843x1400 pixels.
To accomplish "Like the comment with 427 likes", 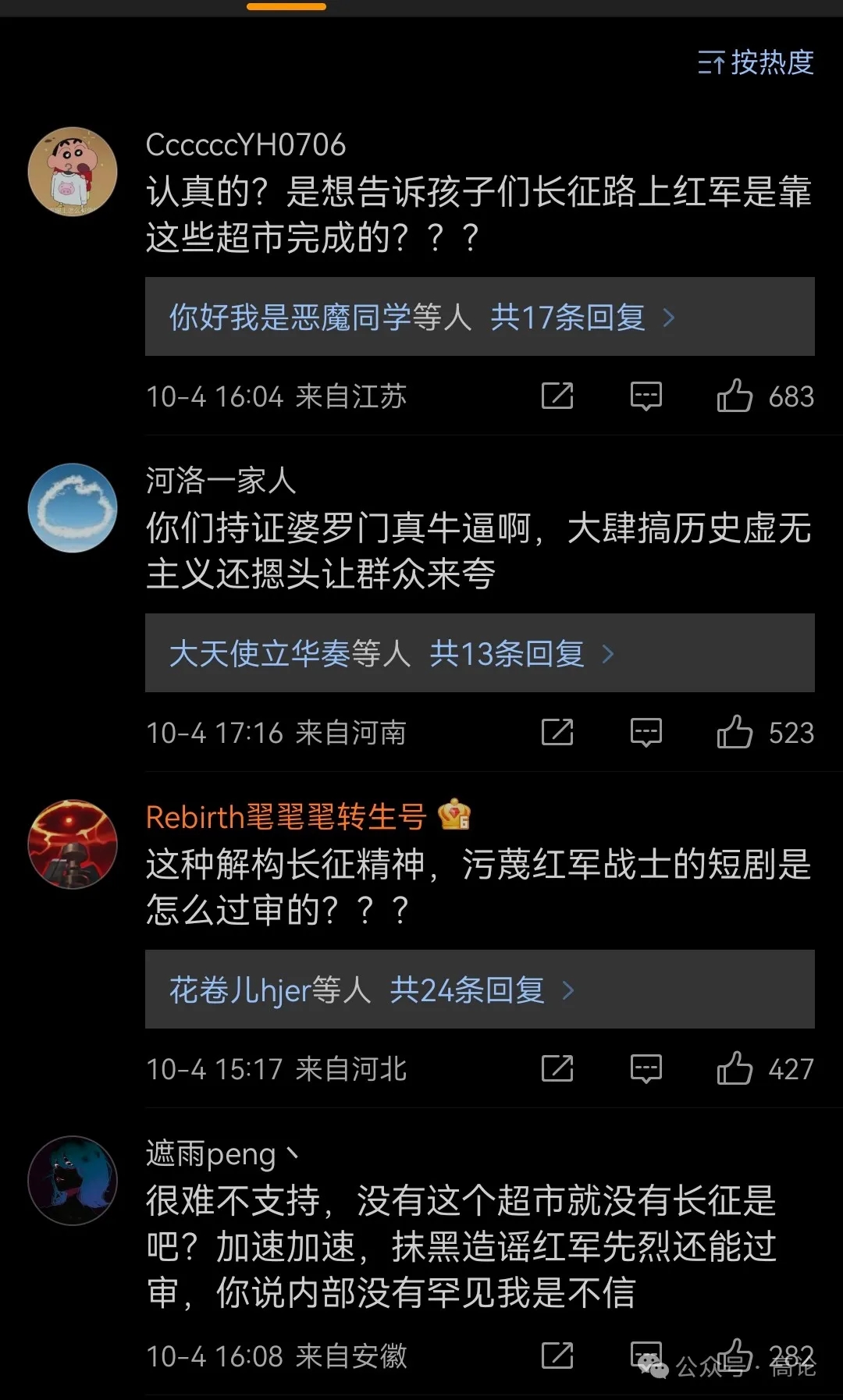I will coord(735,1068).
